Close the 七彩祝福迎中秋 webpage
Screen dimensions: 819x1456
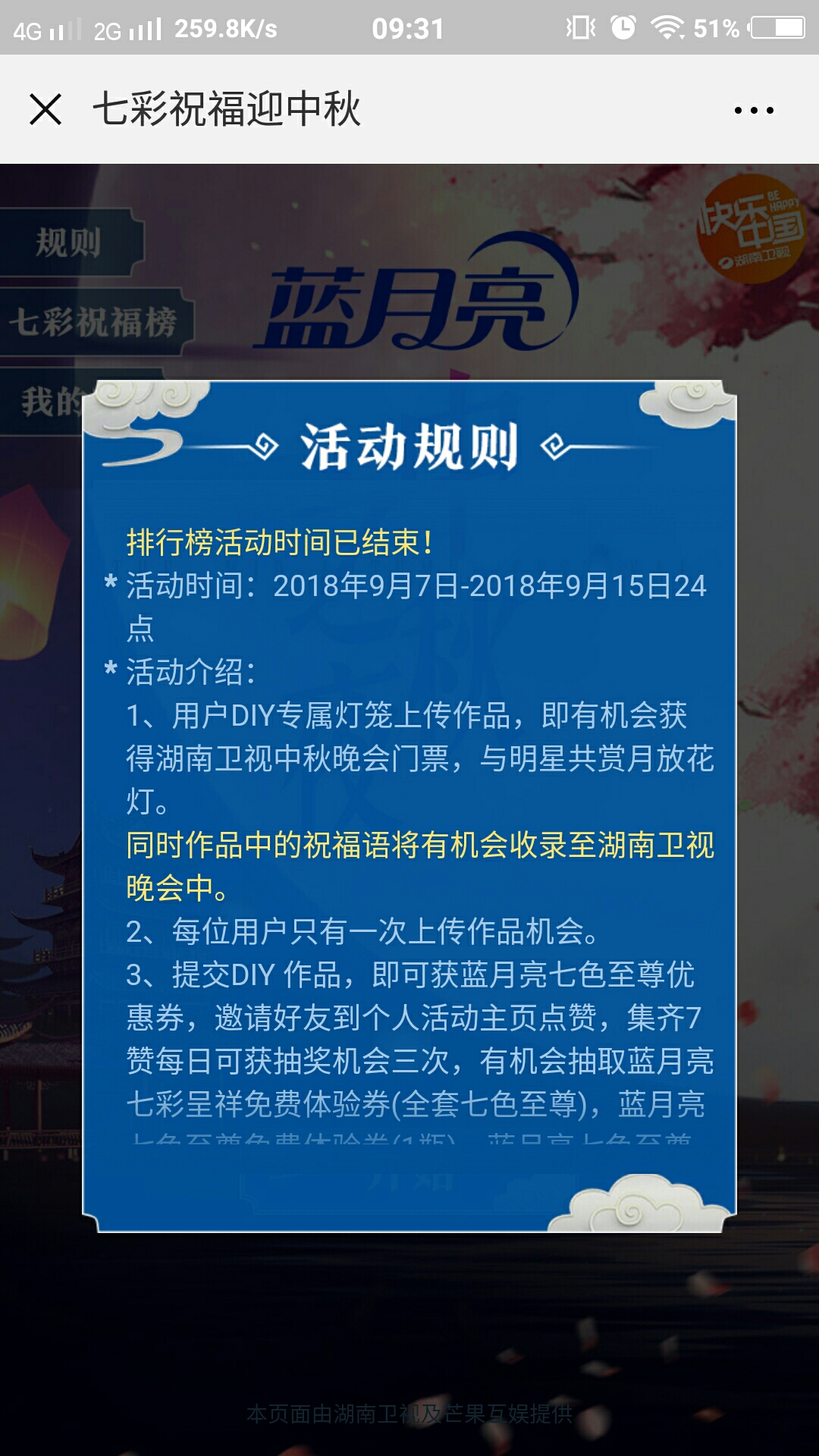(45, 109)
